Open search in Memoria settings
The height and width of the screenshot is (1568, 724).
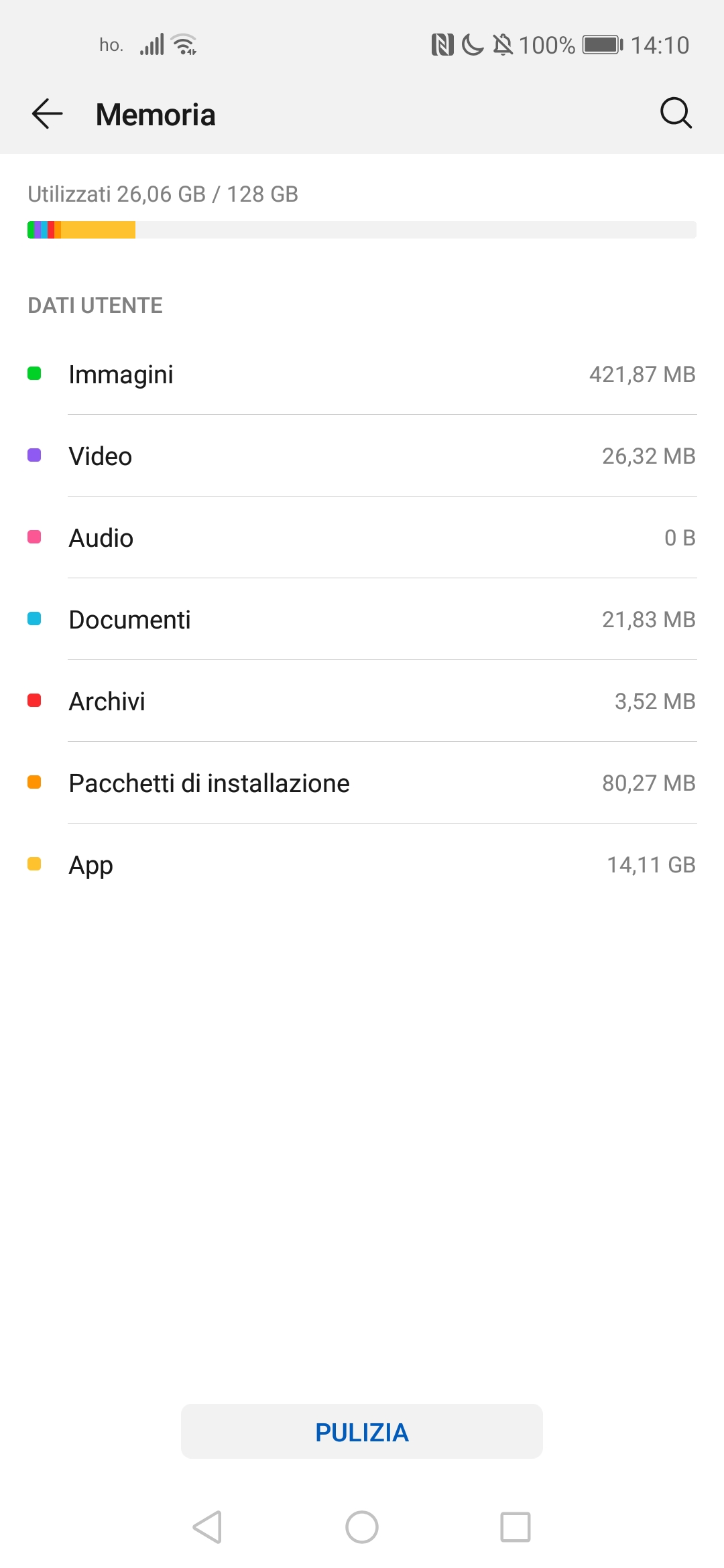coord(676,113)
